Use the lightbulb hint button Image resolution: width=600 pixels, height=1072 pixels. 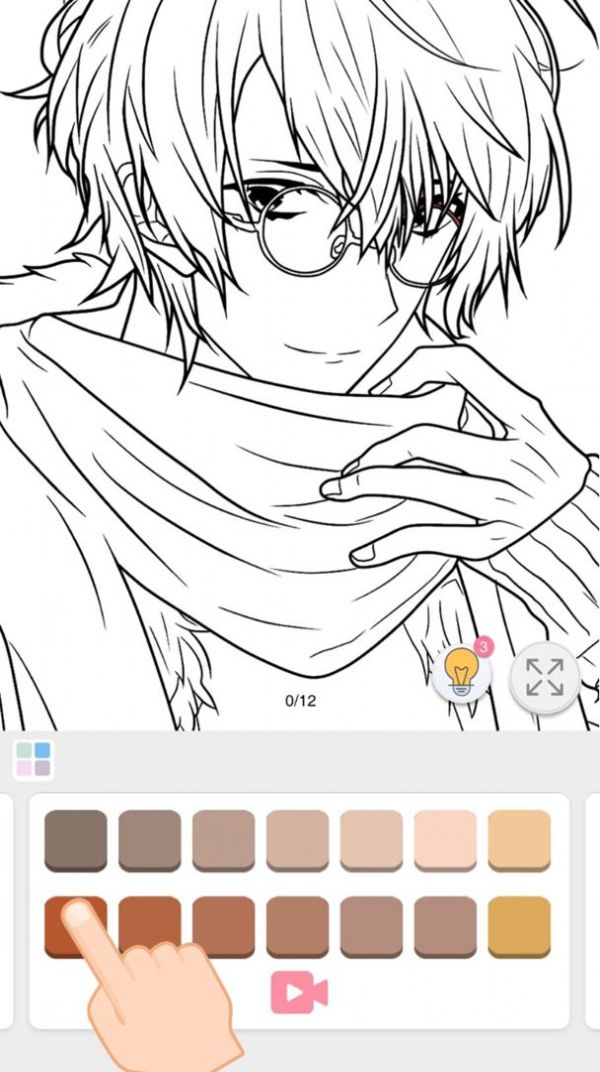coord(461,675)
